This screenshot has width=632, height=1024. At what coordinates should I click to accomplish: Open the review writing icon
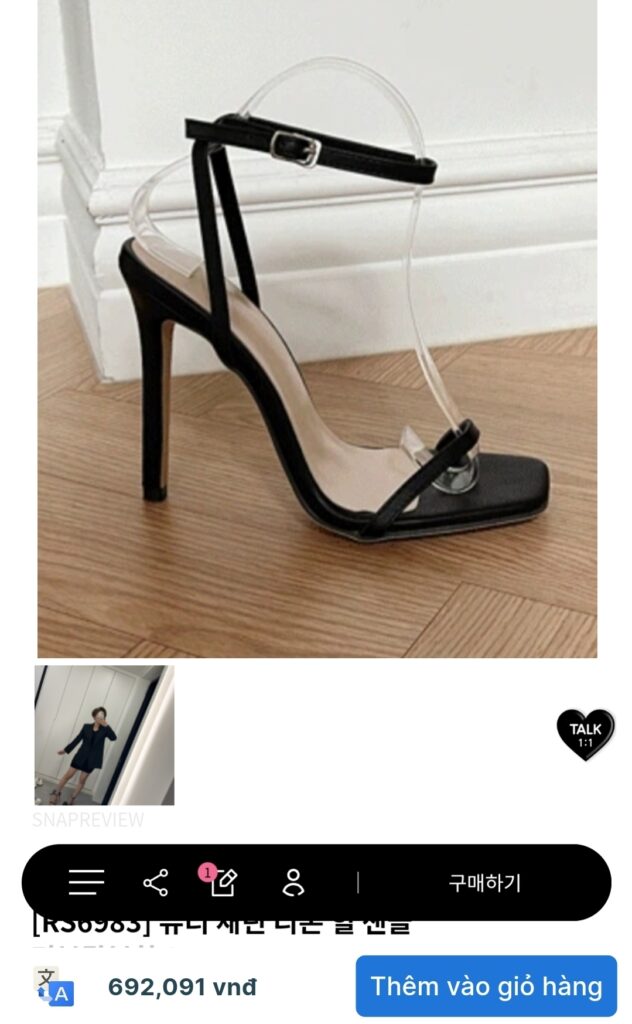(223, 882)
